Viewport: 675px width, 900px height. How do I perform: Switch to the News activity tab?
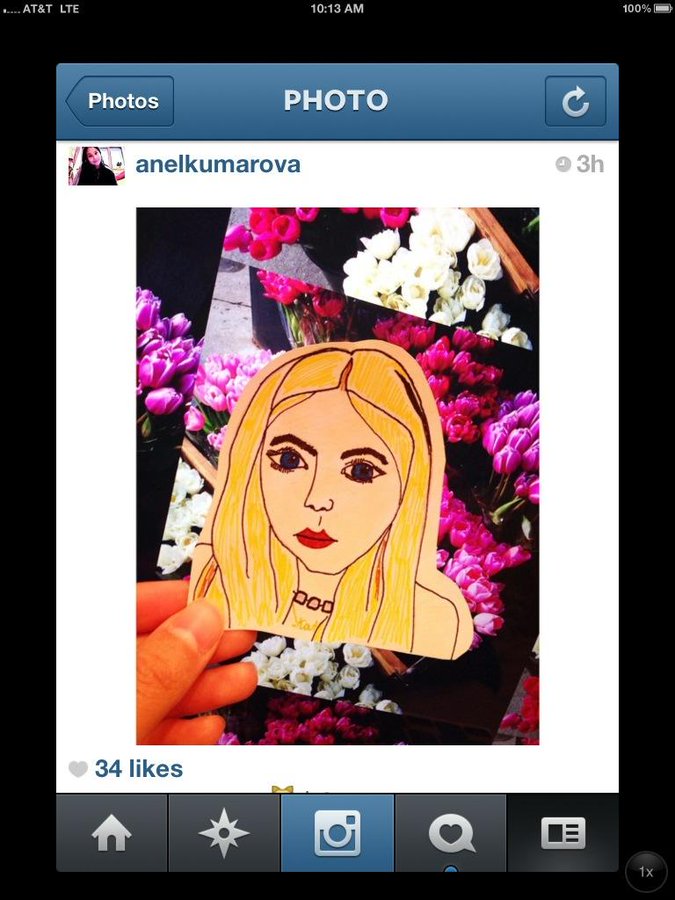pyautogui.click(x=451, y=834)
